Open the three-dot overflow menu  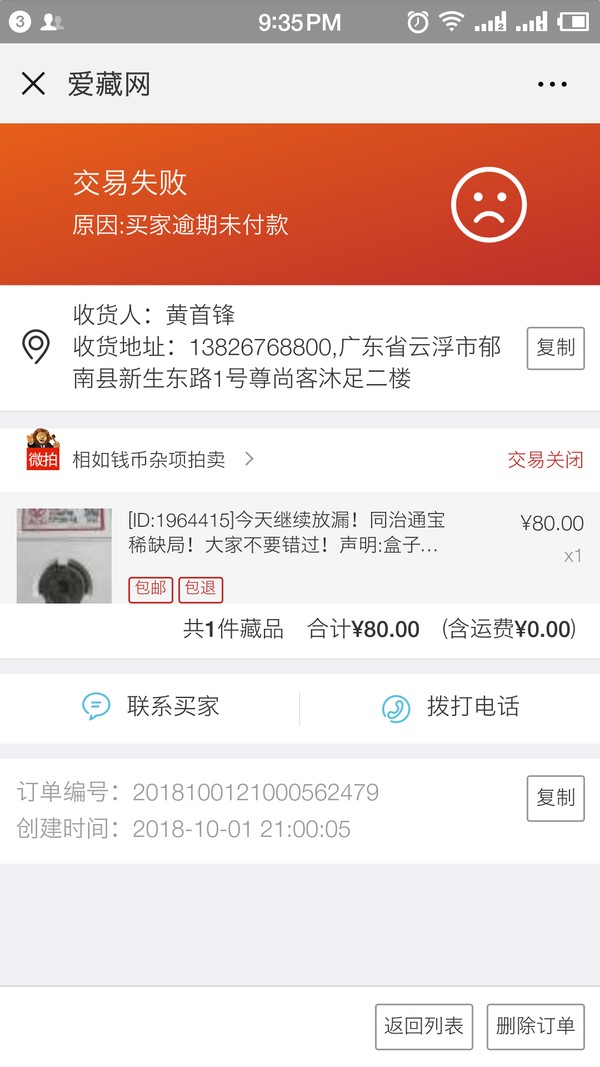click(552, 85)
